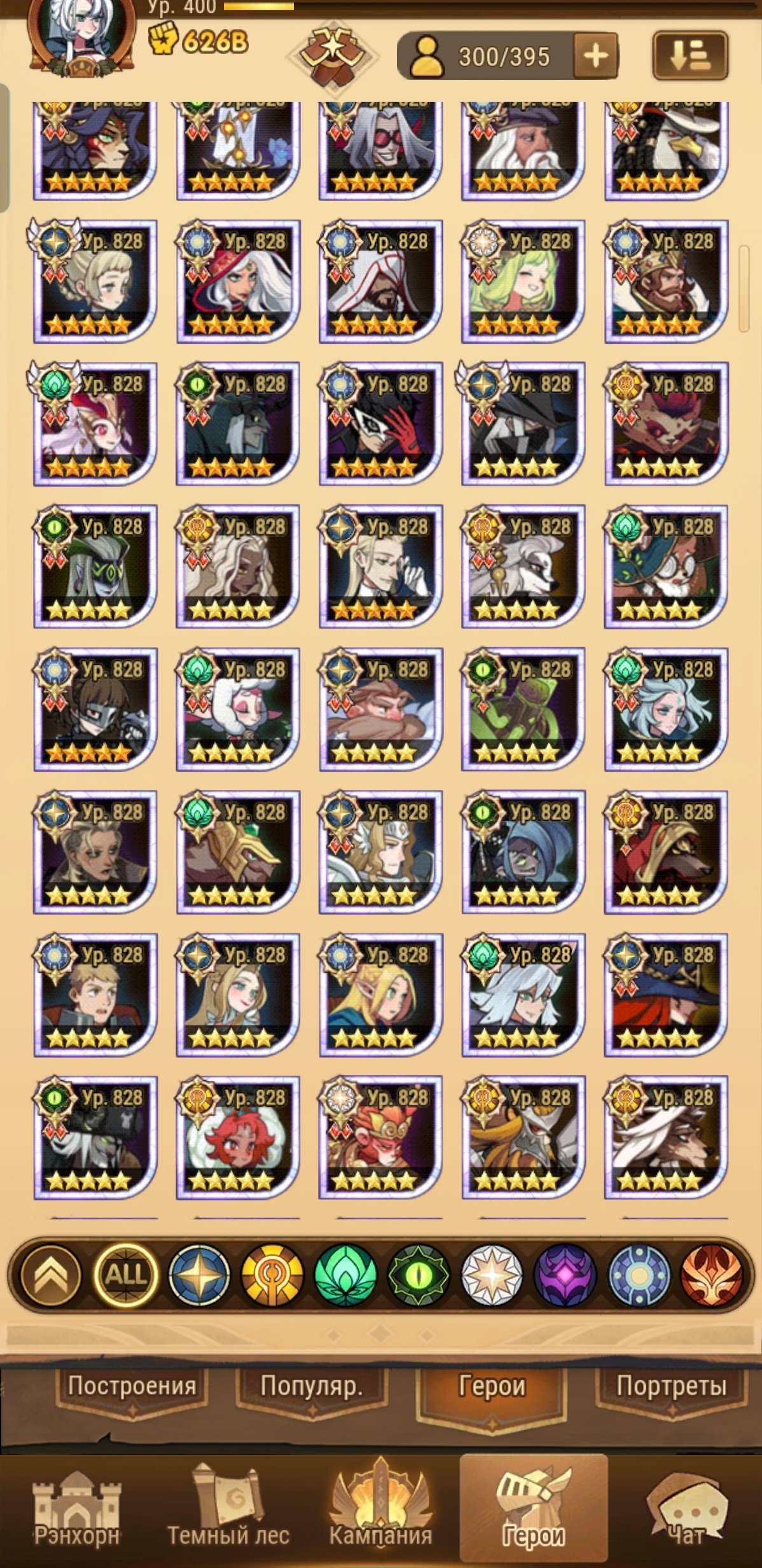762x1568 pixels.
Task: Open the hero sorting options button
Action: [x=690, y=56]
